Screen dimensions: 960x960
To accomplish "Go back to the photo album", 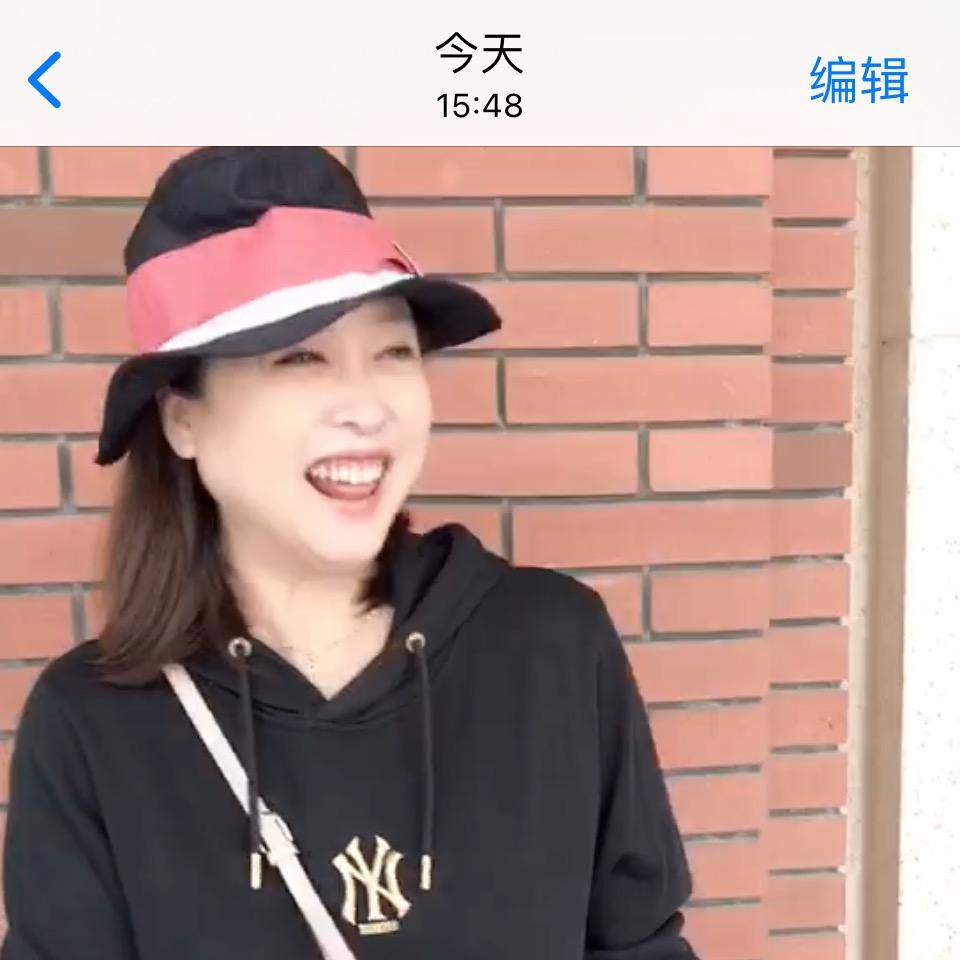I will pos(45,80).
